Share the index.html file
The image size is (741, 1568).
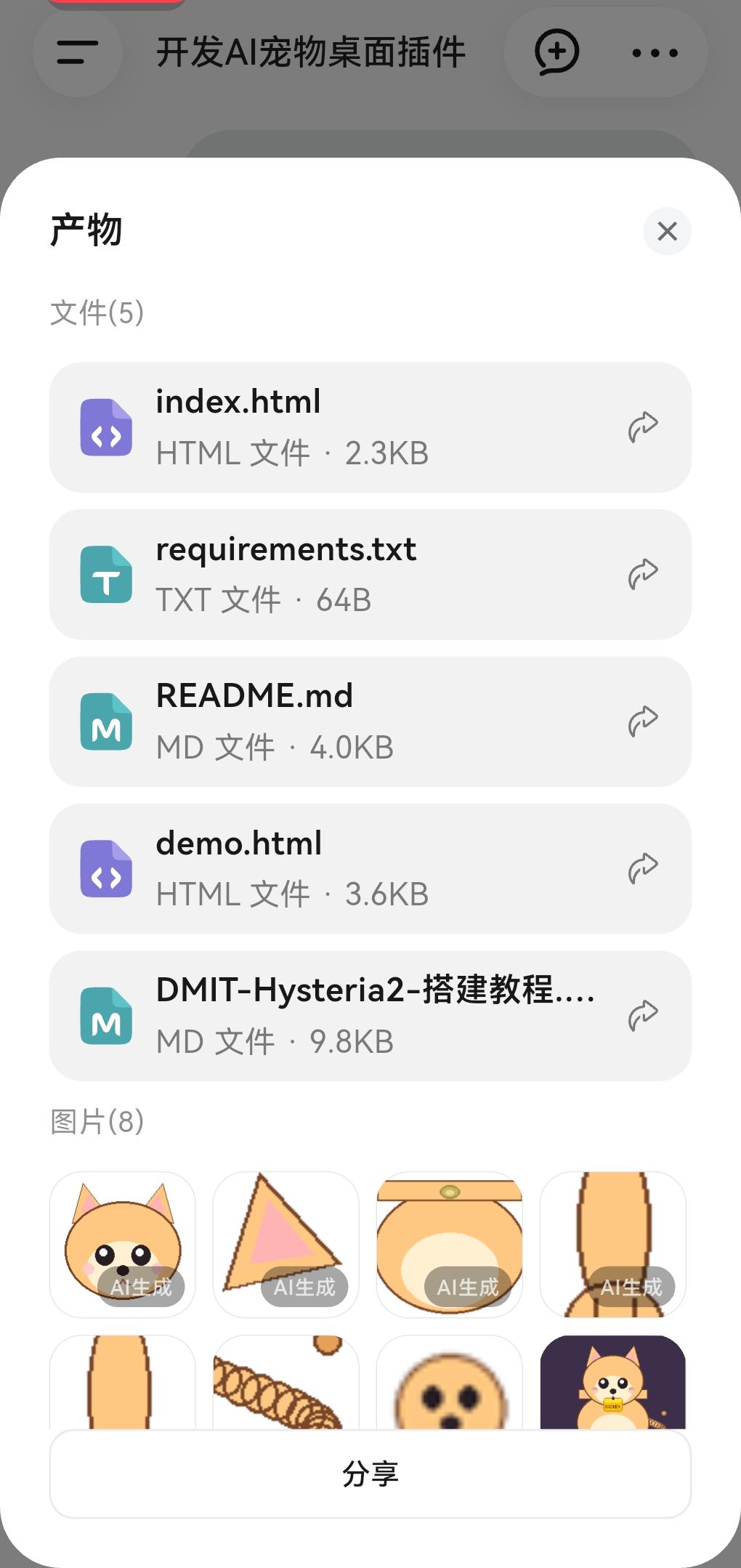click(x=643, y=427)
